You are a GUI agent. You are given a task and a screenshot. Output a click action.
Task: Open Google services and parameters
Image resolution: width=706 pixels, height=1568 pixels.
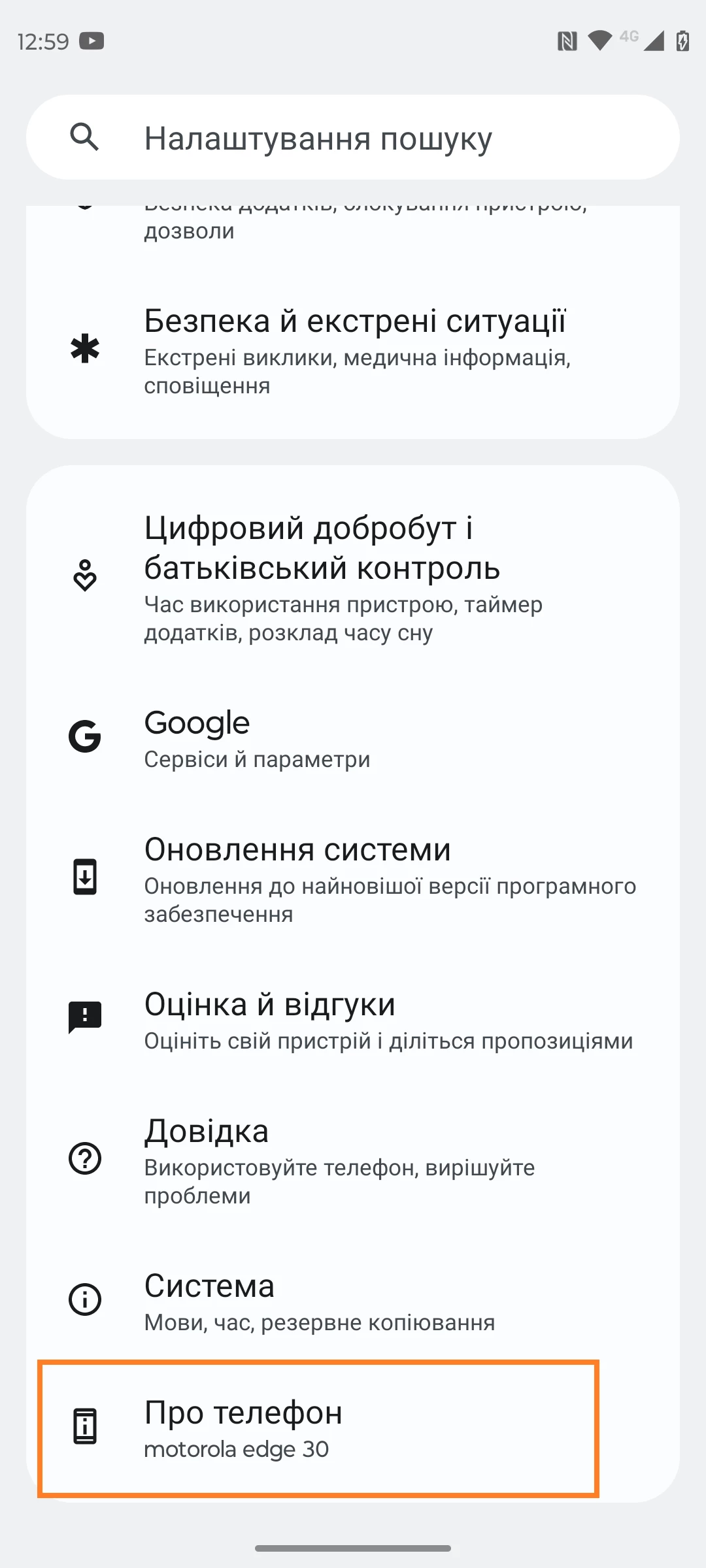click(353, 738)
